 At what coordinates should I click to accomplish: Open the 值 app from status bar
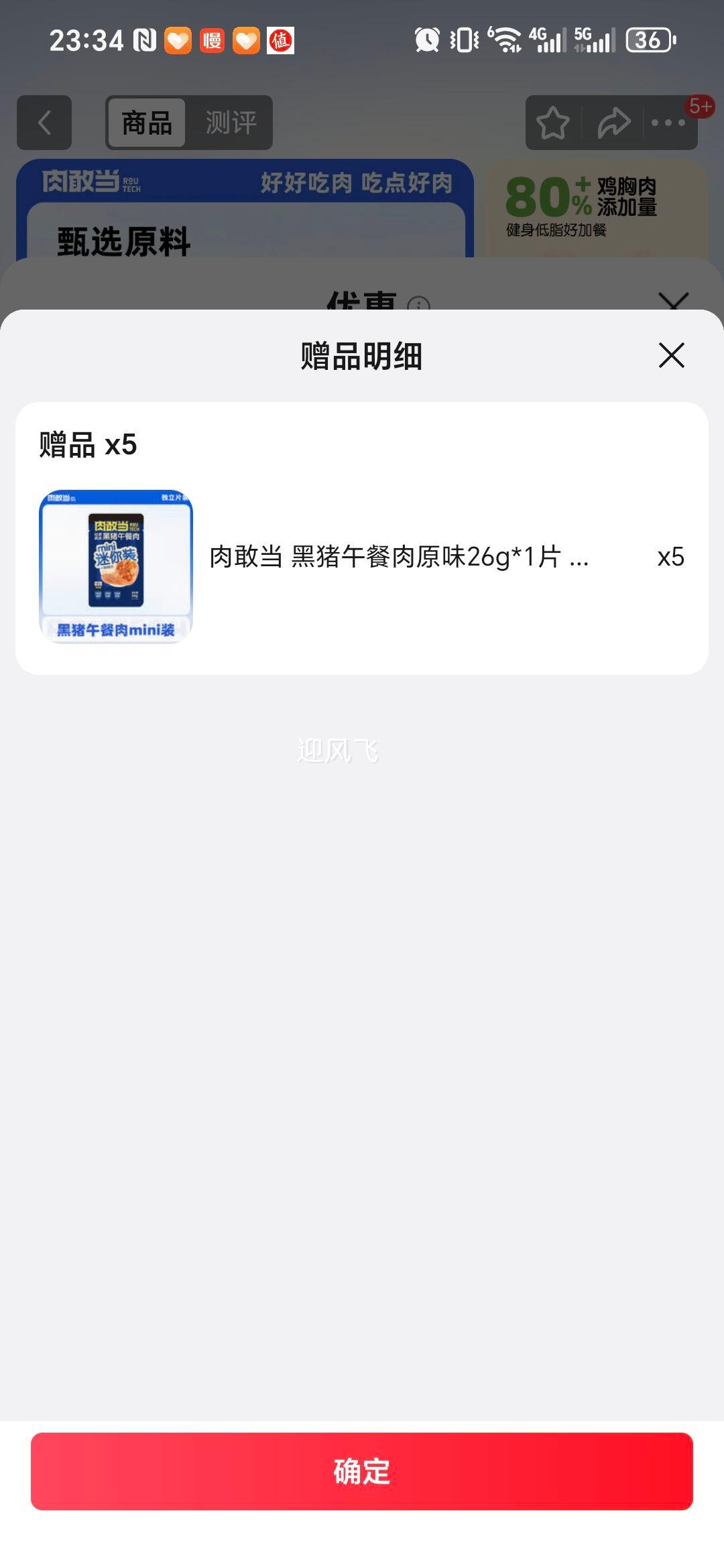[281, 42]
